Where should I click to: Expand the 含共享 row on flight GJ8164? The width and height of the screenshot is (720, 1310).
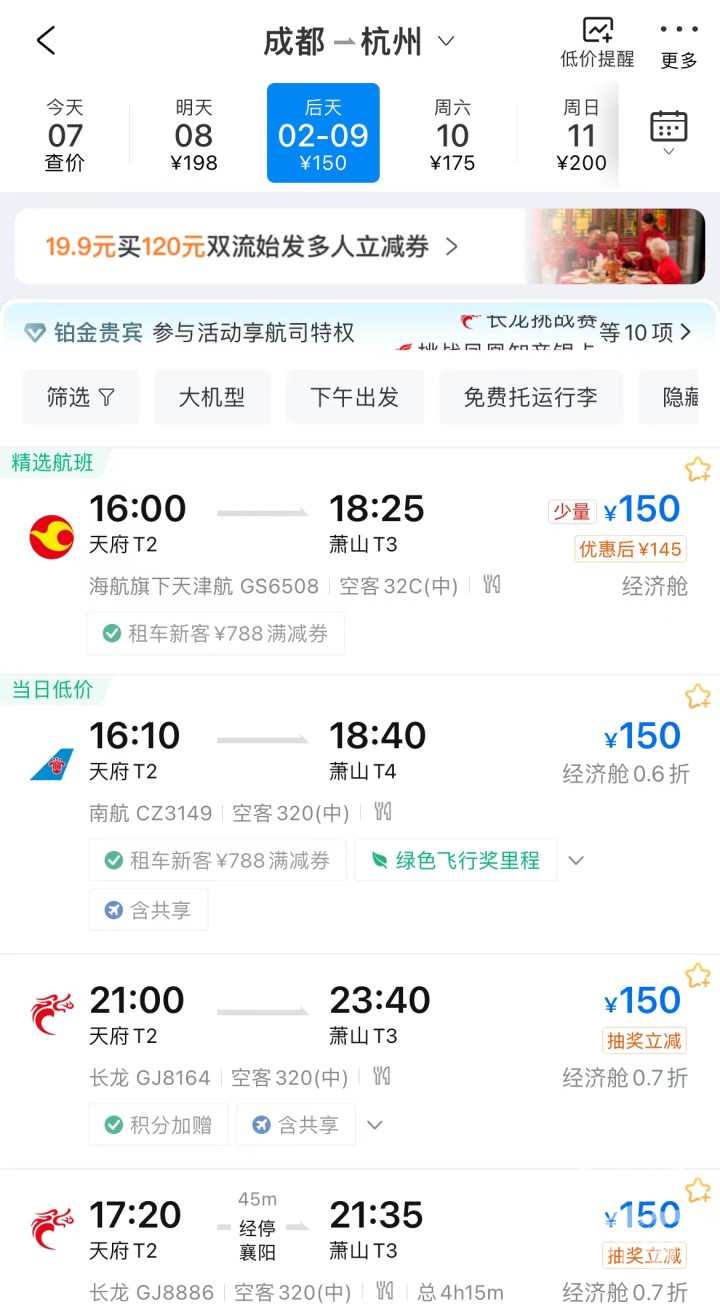click(374, 1124)
